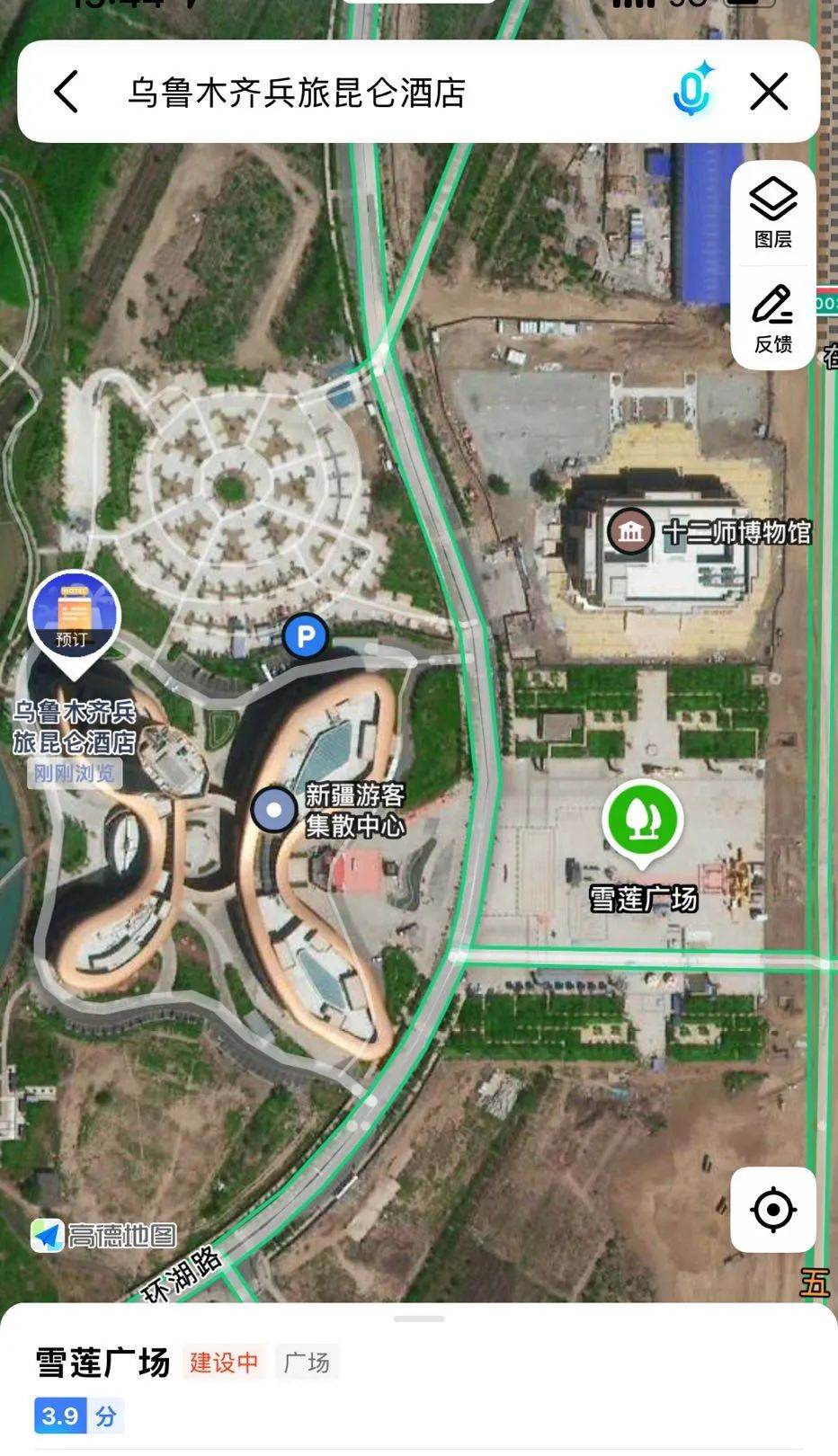The height and width of the screenshot is (1456, 838).
Task: Recenter the map on my location
Action: point(772,1210)
